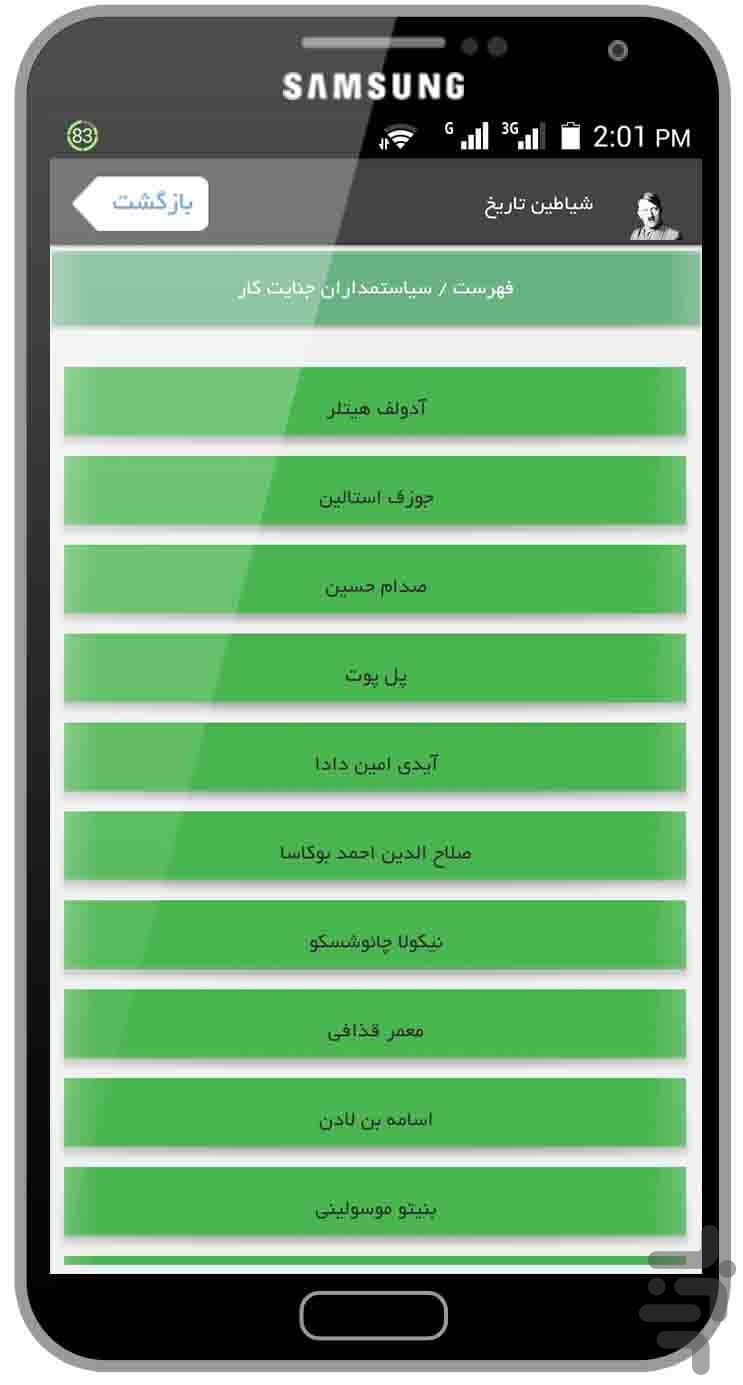The height and width of the screenshot is (1385, 743).
Task: Open the نیکولا چائوشسکو entry
Action: [375, 936]
